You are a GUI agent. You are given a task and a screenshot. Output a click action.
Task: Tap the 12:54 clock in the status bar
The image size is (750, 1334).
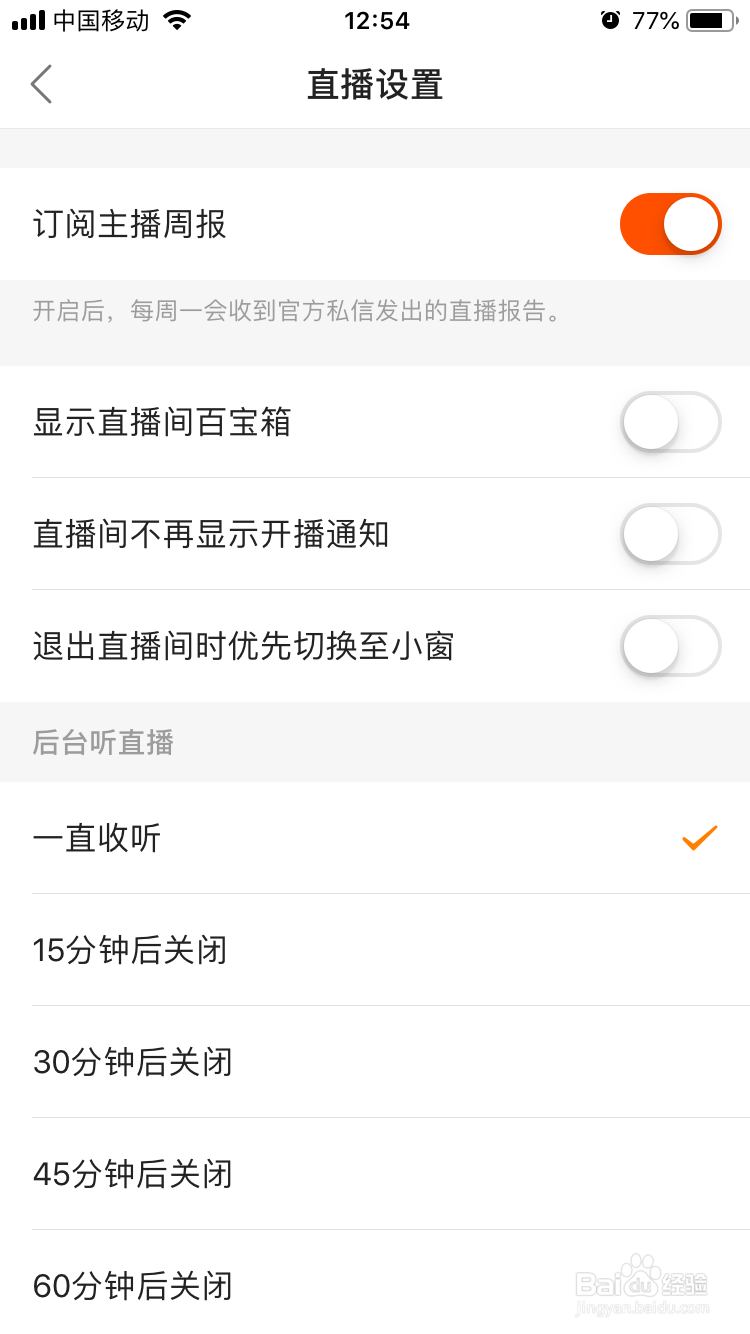pos(377,20)
